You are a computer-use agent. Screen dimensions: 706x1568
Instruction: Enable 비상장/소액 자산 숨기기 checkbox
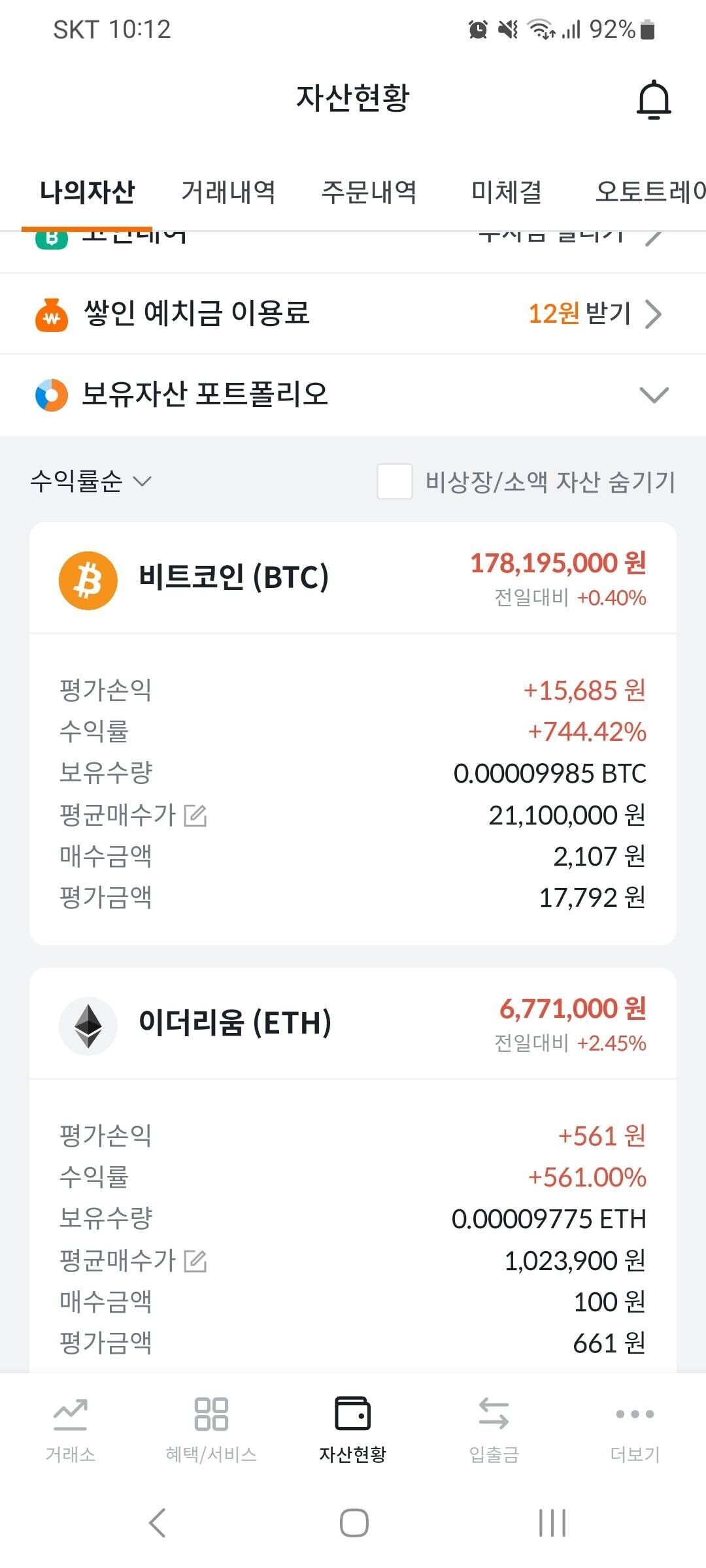coord(393,483)
